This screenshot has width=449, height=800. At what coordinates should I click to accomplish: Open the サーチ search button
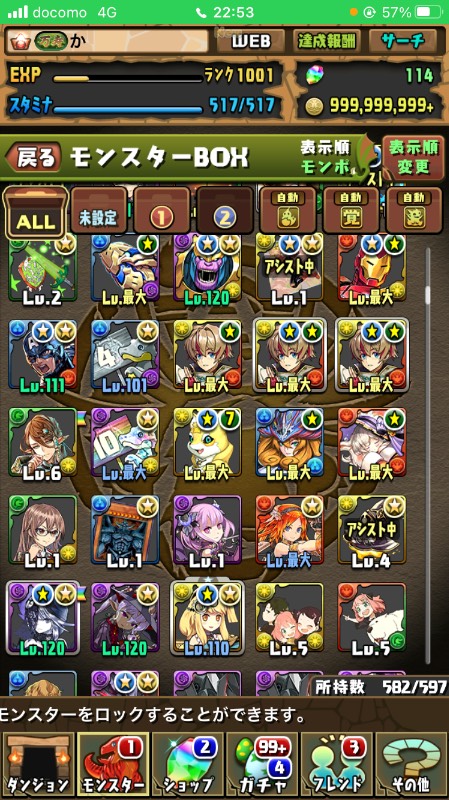(403, 41)
